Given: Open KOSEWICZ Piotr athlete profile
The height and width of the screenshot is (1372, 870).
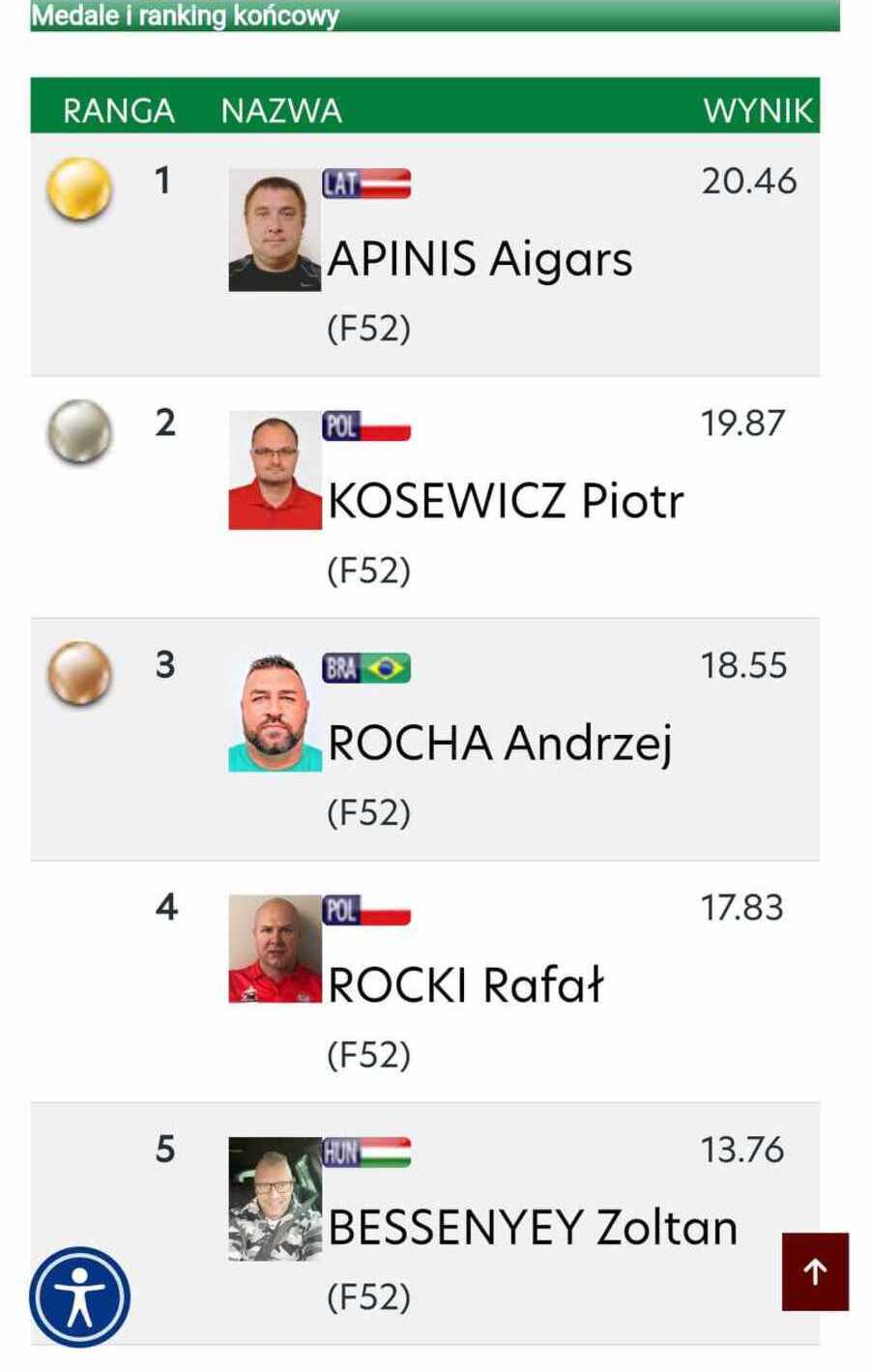Looking at the screenshot, I should tap(505, 501).
